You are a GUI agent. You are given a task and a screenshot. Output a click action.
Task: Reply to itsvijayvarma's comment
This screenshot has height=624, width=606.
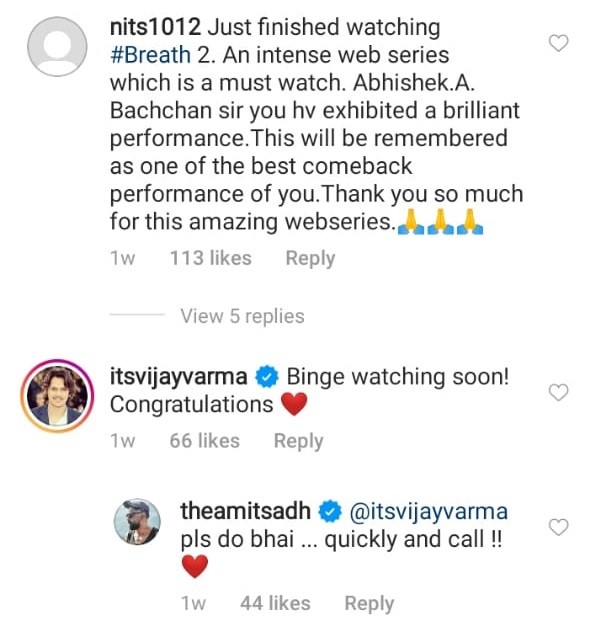pyautogui.click(x=298, y=441)
